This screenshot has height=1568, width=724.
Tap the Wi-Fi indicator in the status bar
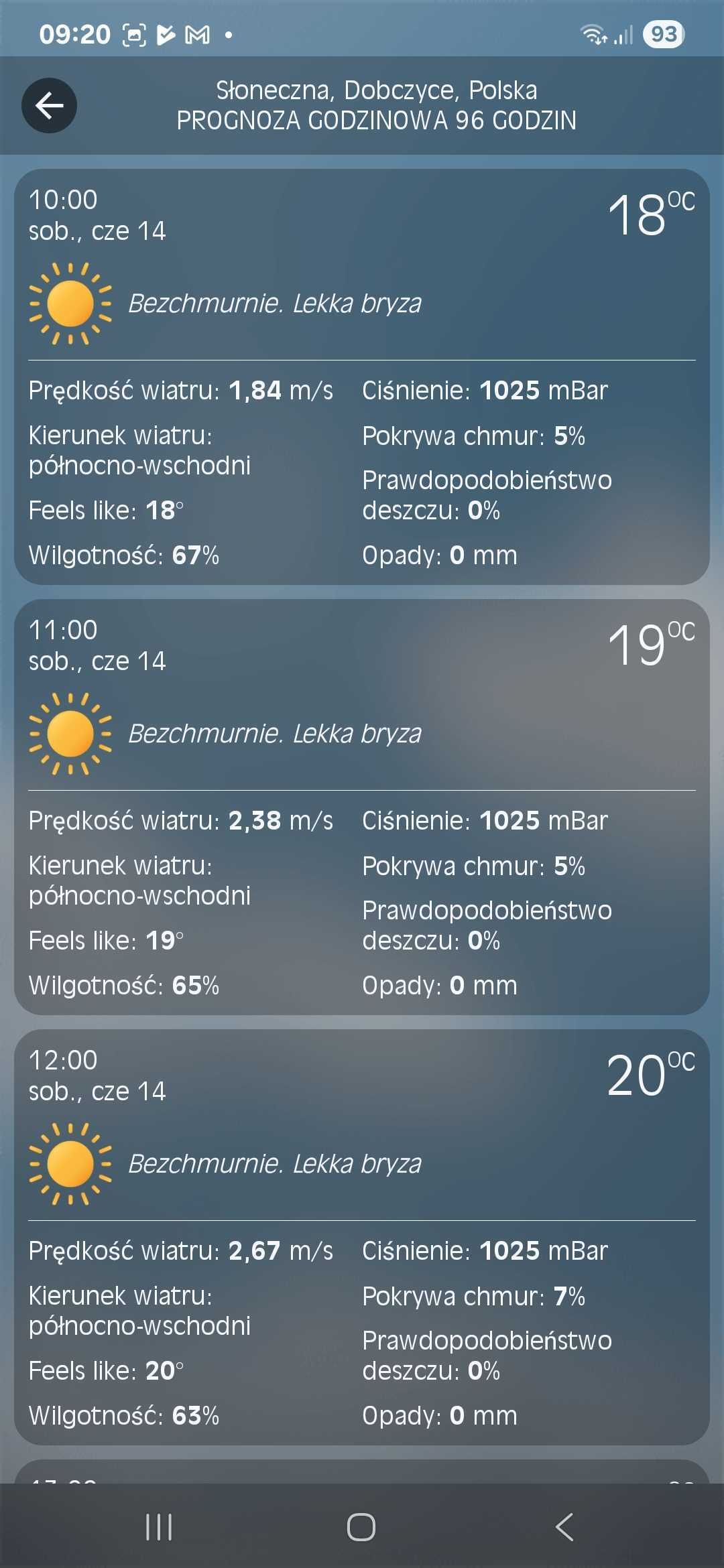[x=593, y=34]
